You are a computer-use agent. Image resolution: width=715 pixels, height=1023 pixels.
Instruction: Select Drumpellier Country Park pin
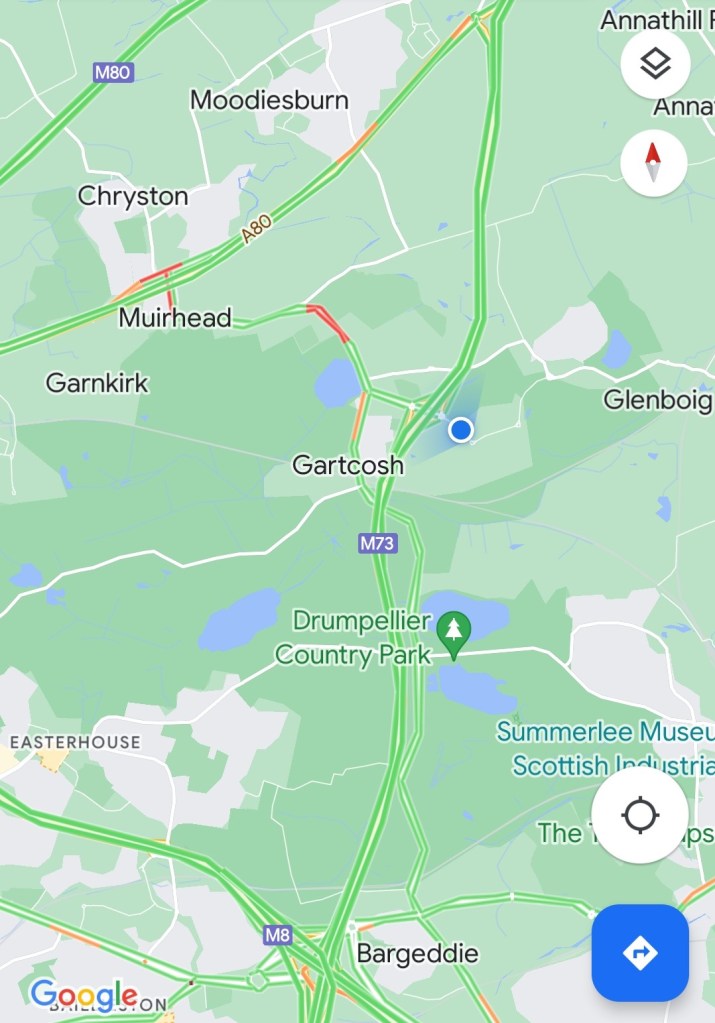click(x=455, y=633)
